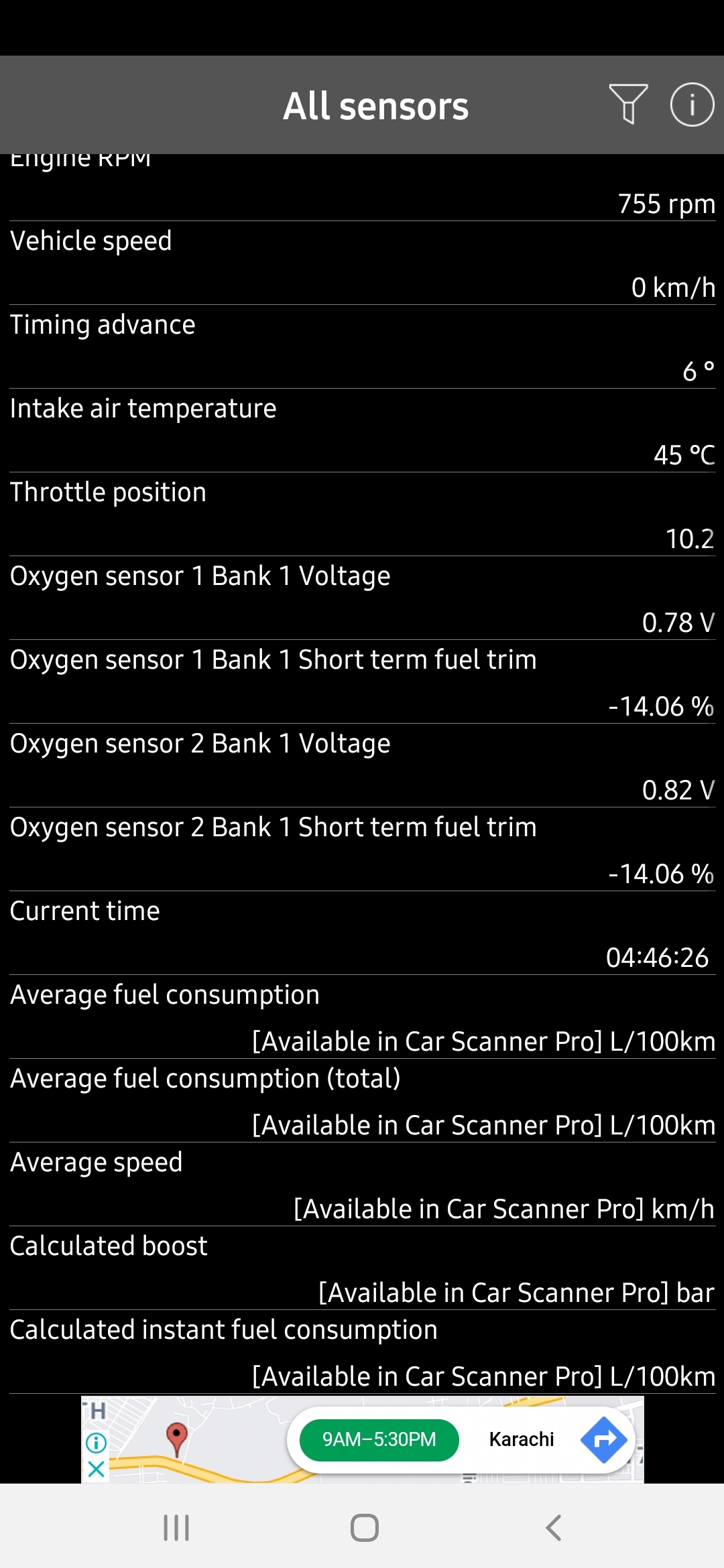This screenshot has height=1568, width=724.
Task: Open the Vehicle speed sensor row
Action: [x=362, y=263]
